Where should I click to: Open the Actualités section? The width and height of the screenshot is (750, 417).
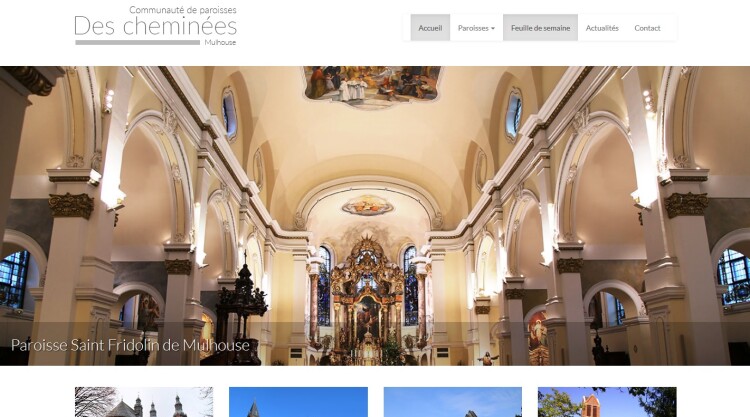[x=602, y=28]
